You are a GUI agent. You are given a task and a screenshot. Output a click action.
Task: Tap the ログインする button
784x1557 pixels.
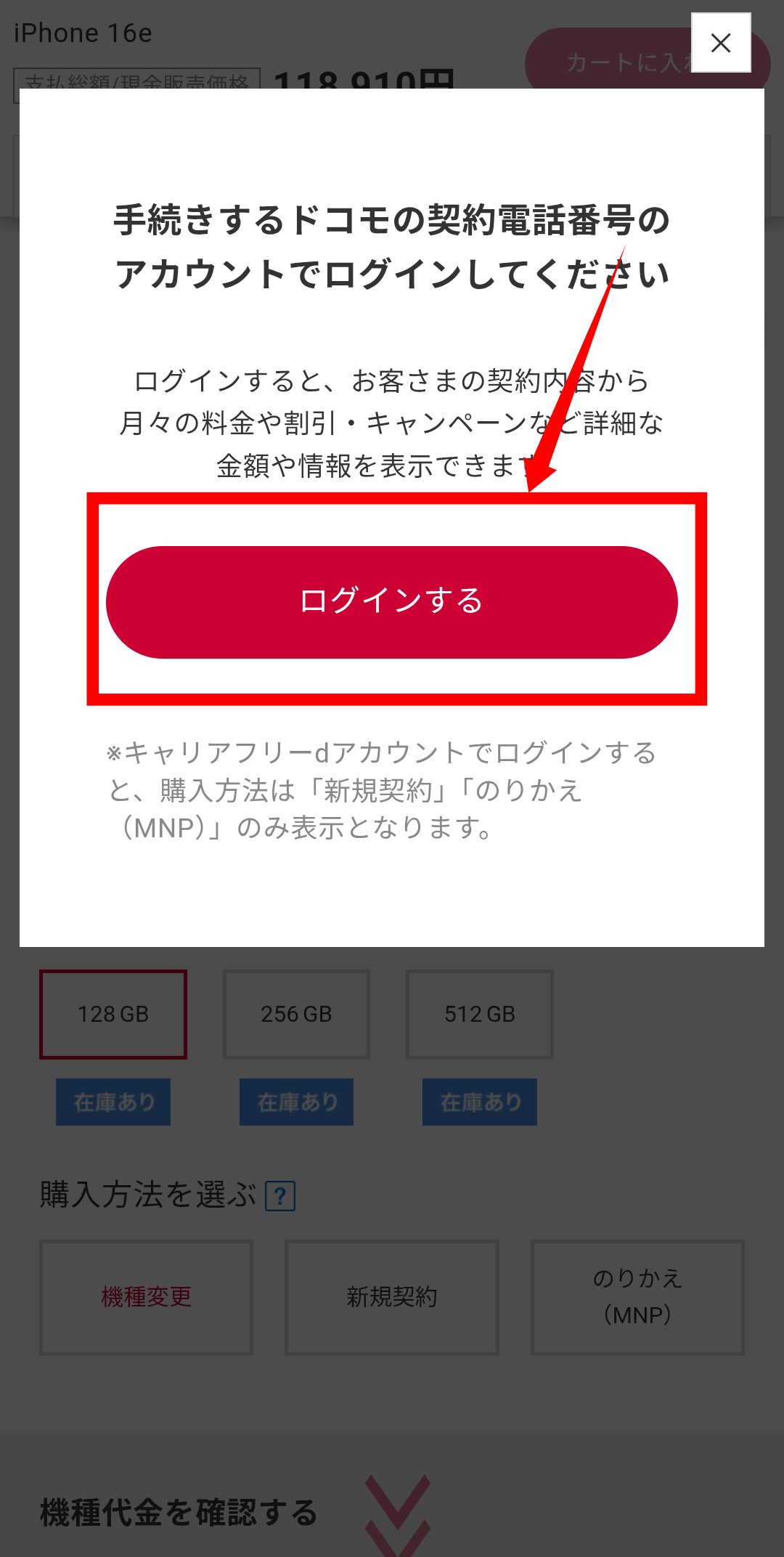[392, 602]
